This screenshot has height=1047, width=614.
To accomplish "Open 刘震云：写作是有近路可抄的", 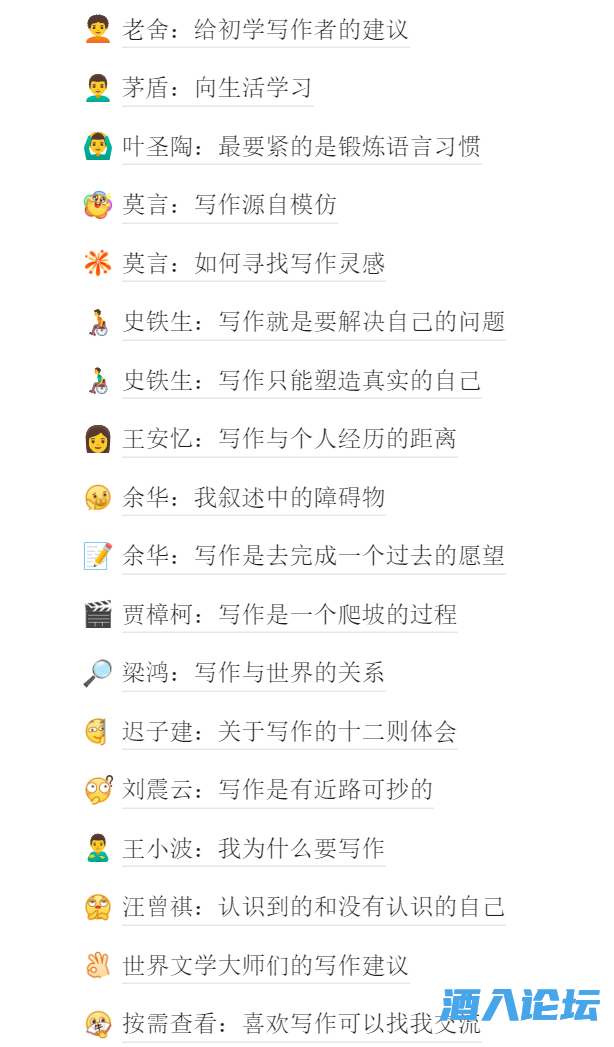I will tap(277, 790).
